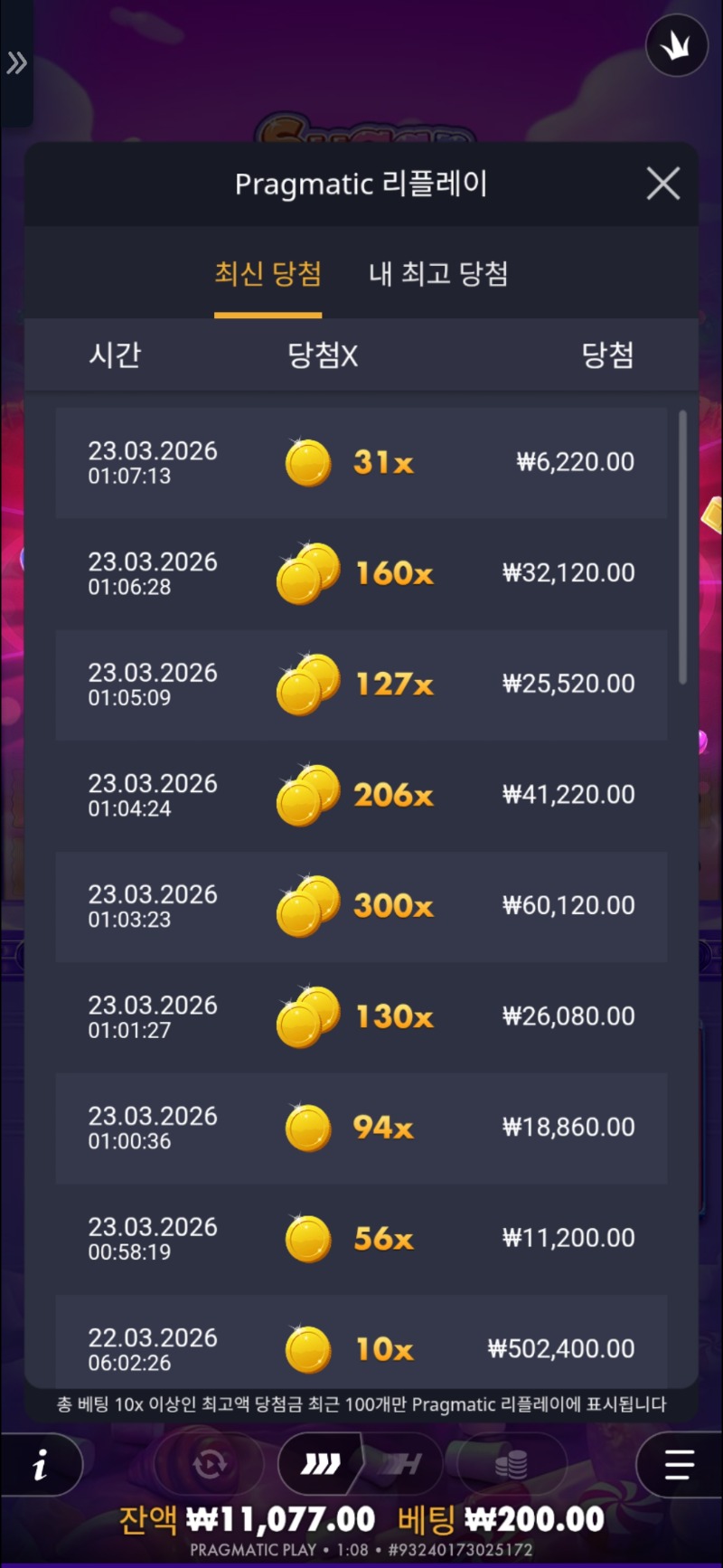This screenshot has width=723, height=1568.
Task: Switch to the 내 최고 당첨 tab
Action: [438, 274]
